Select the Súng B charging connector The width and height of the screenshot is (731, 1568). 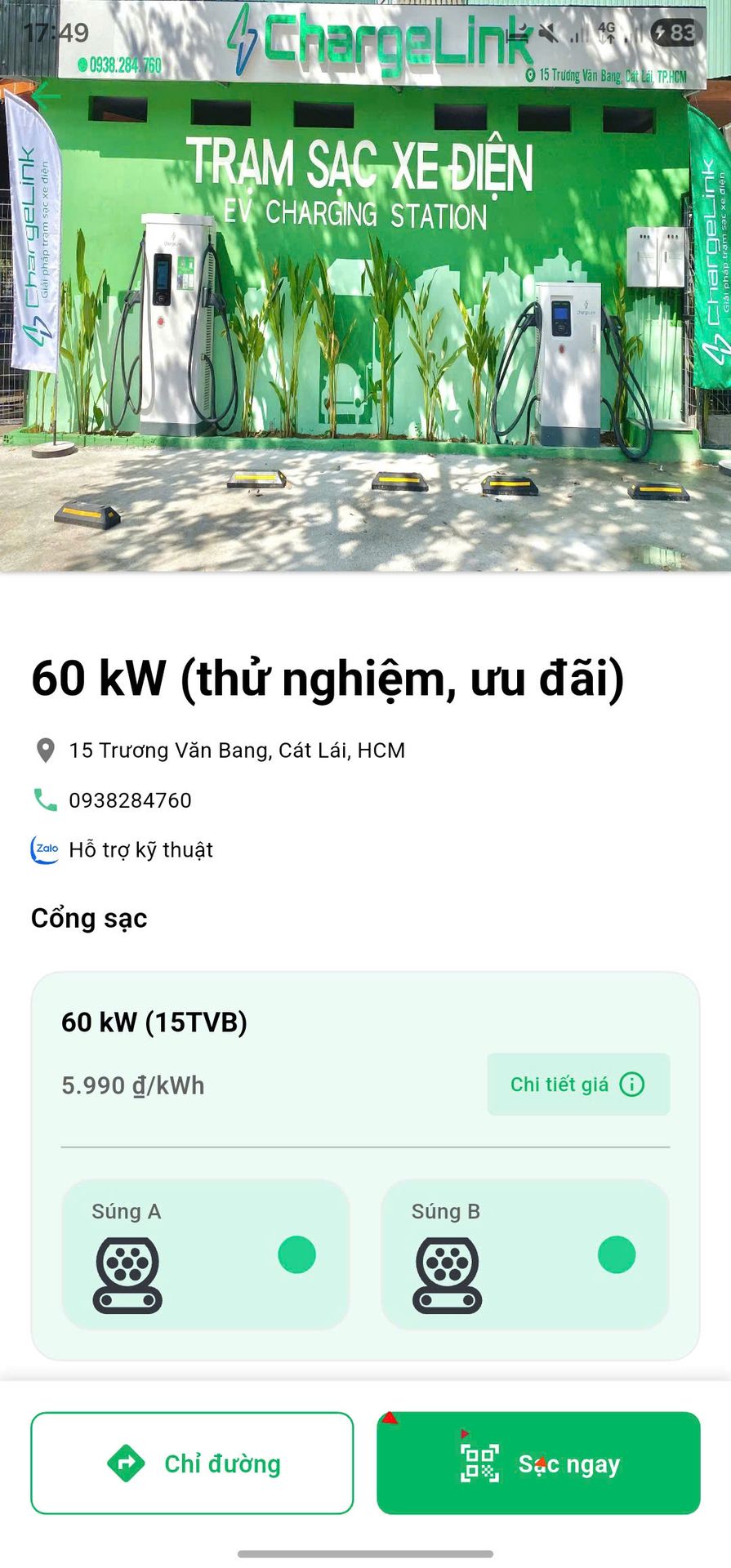(x=524, y=1255)
